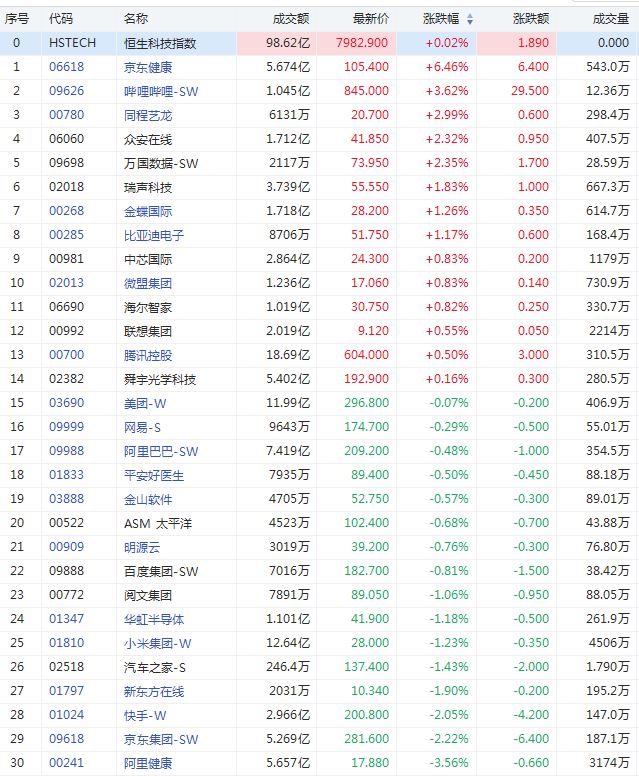The width and height of the screenshot is (639, 776).
Task: Open the 小米集团-W stock row
Action: [x=157, y=643]
